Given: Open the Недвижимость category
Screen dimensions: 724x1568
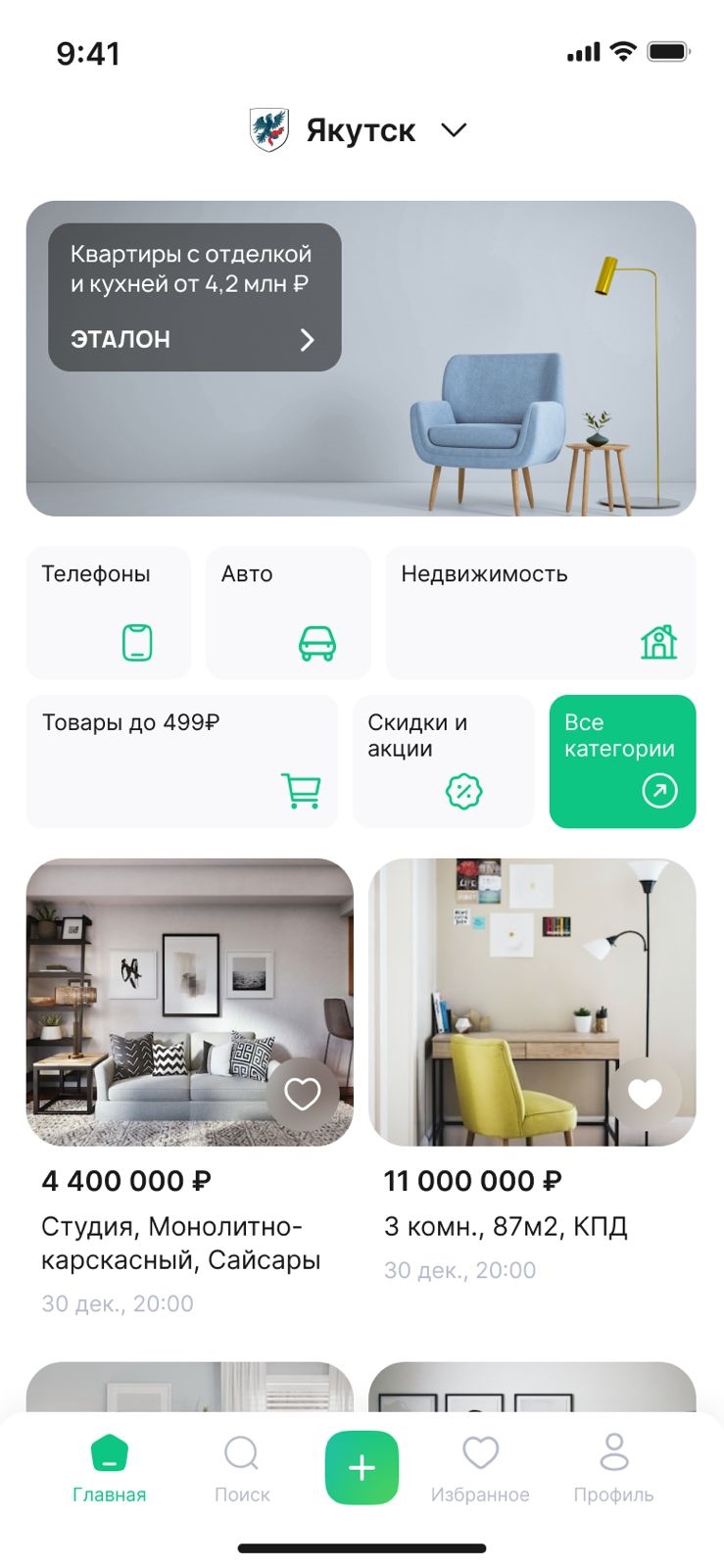Looking at the screenshot, I should pos(540,612).
